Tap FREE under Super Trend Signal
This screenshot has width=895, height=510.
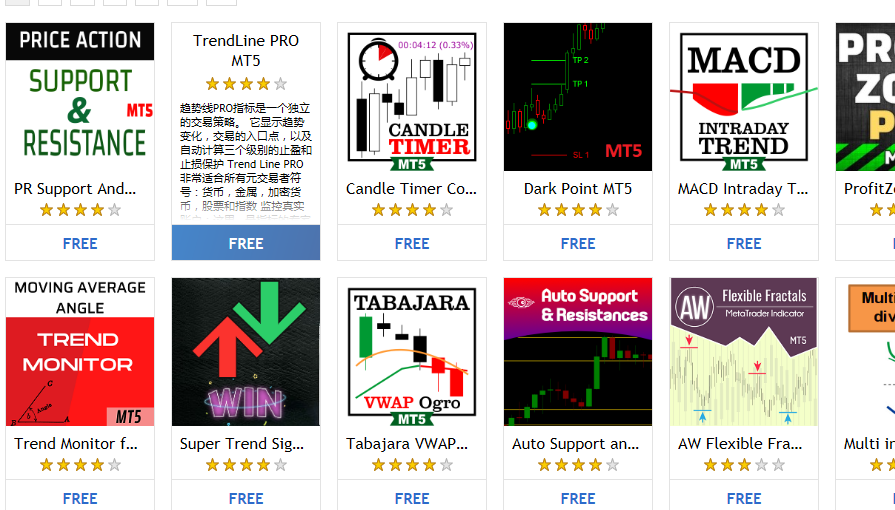246,497
